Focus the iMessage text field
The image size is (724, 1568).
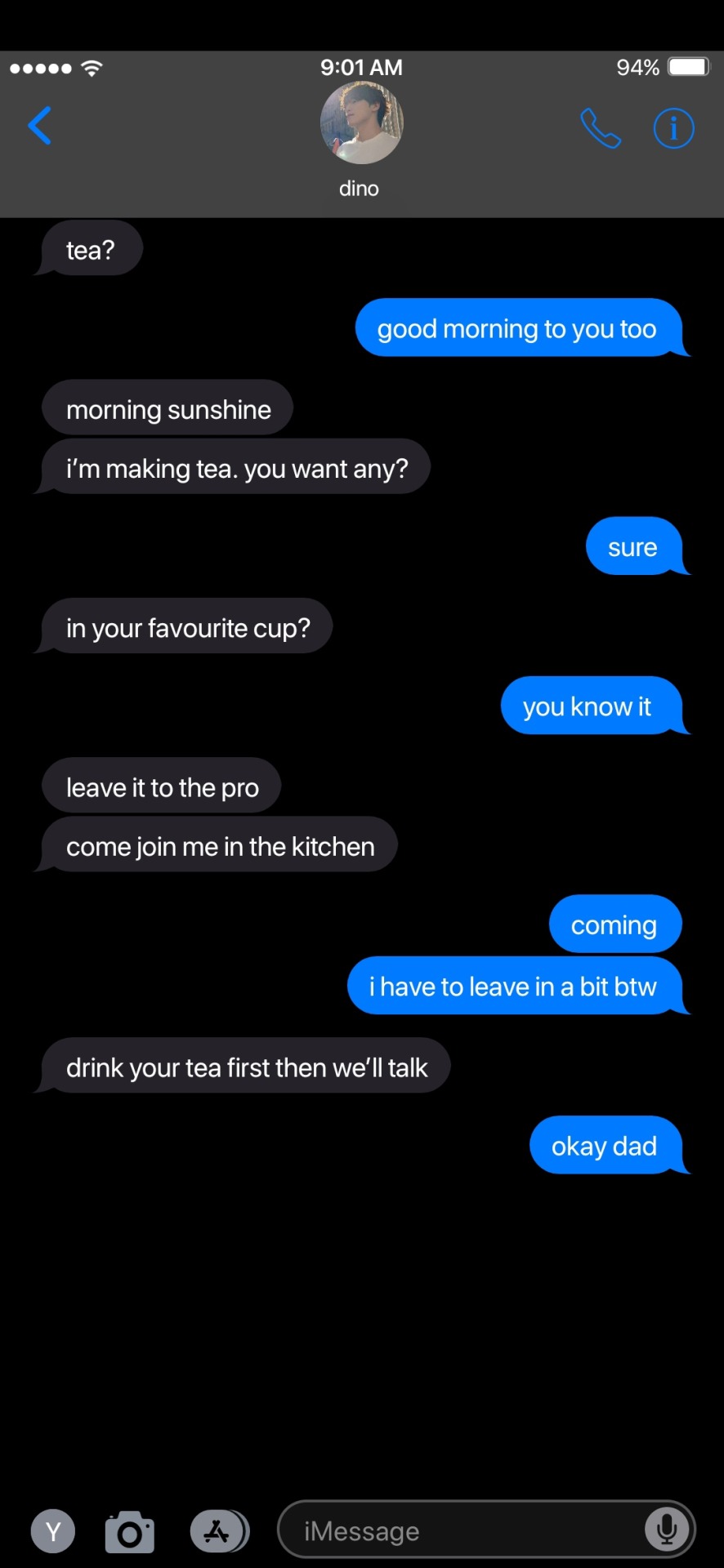click(458, 1531)
